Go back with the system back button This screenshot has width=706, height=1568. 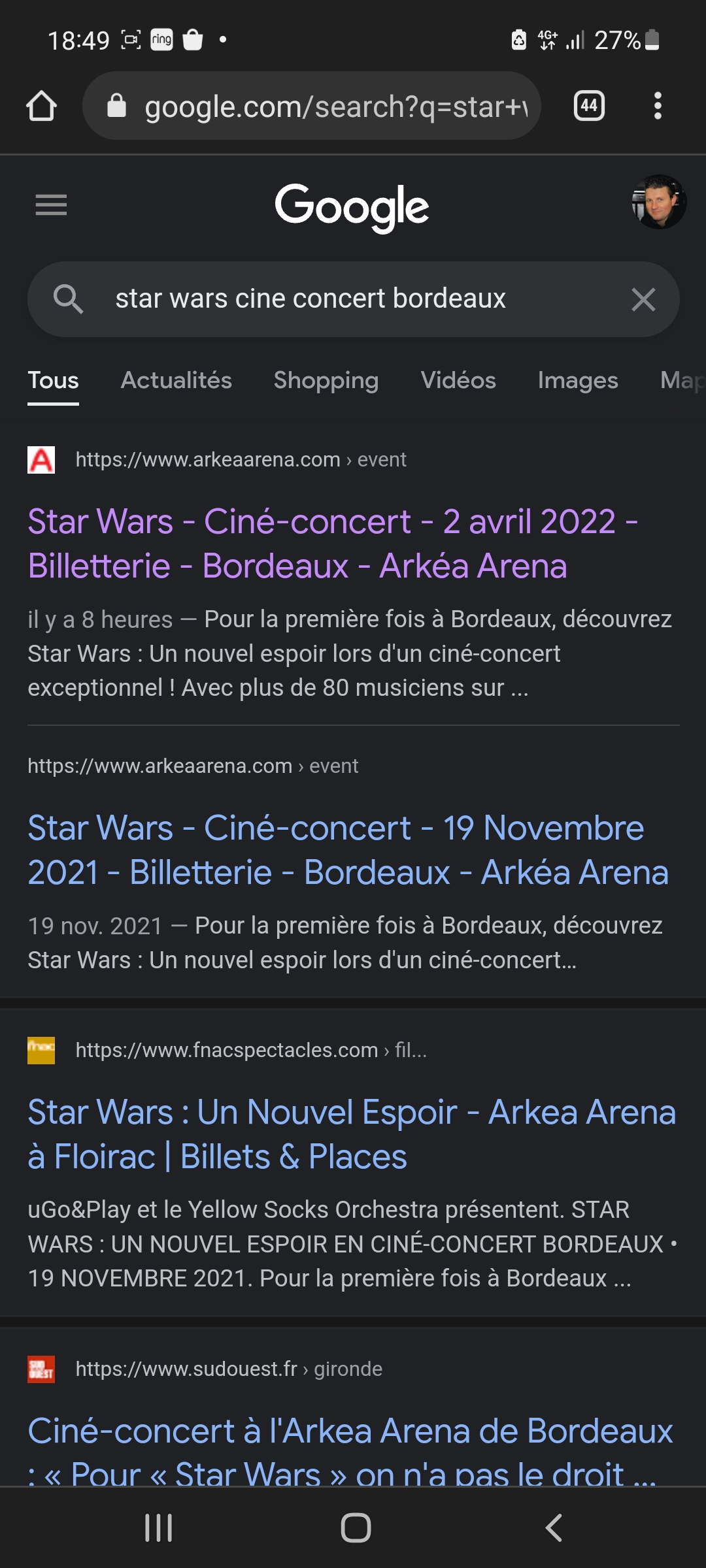pyautogui.click(x=553, y=1527)
